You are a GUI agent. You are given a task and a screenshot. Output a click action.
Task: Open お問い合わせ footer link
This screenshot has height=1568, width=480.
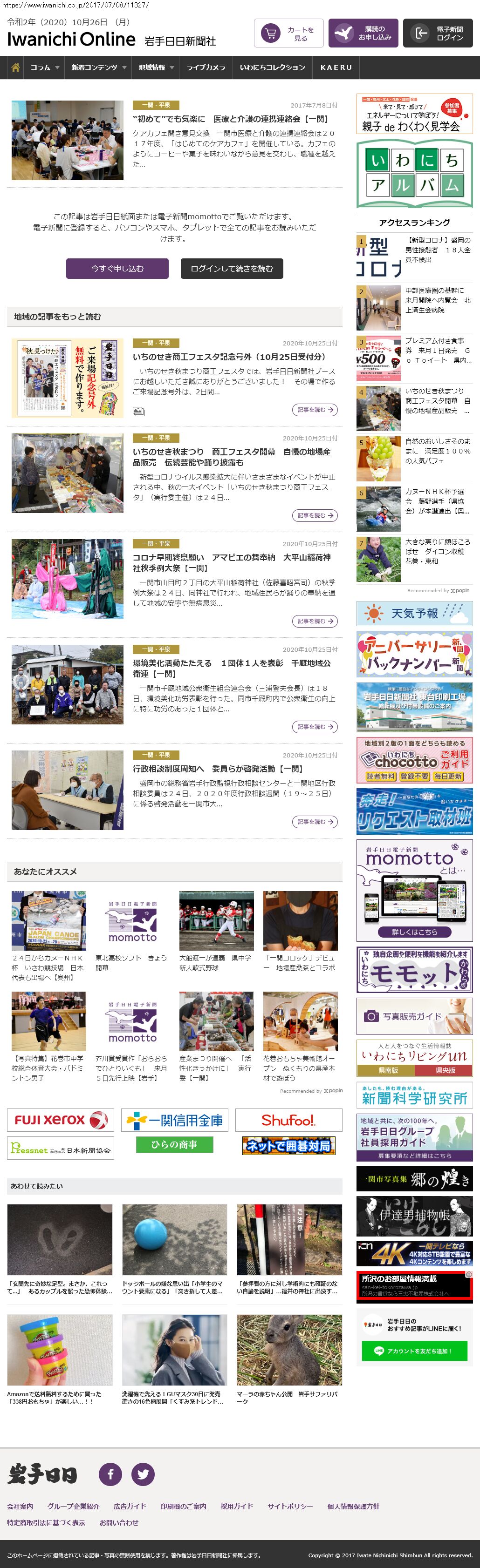119,1522
